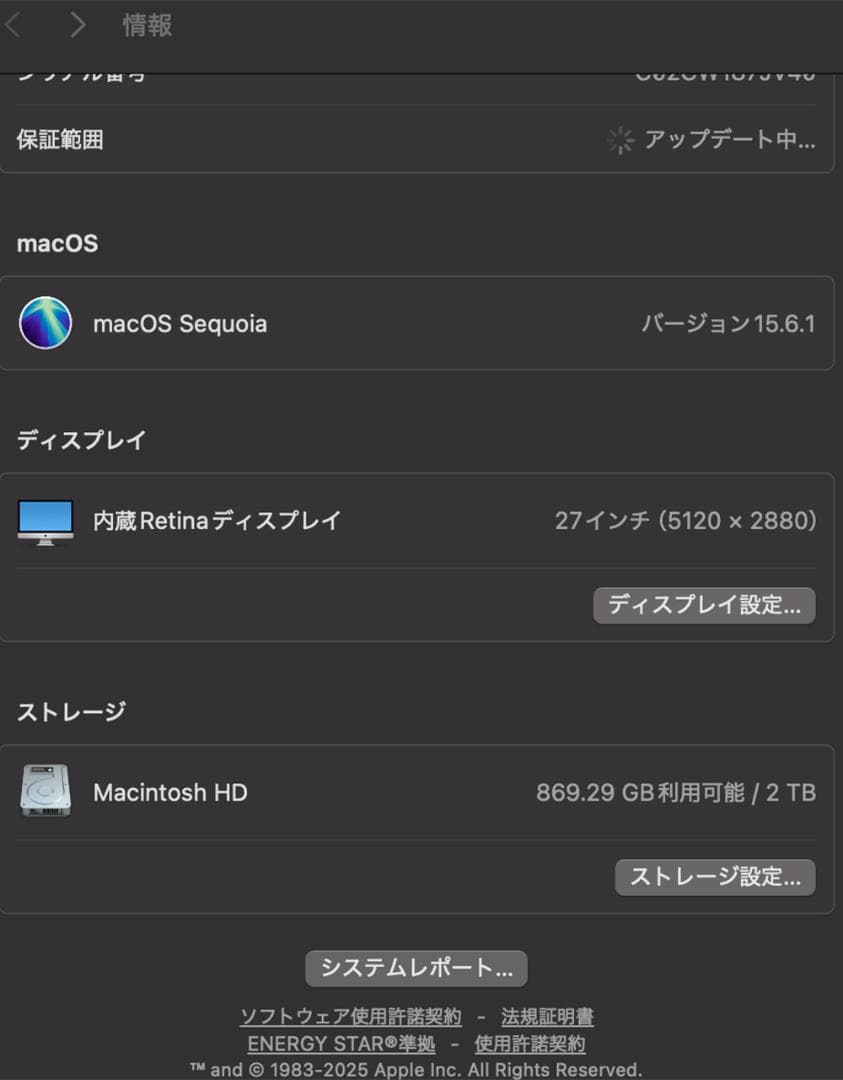Open ストレージ設定
Screen dimensions: 843x1080
pyautogui.click(x=715, y=877)
